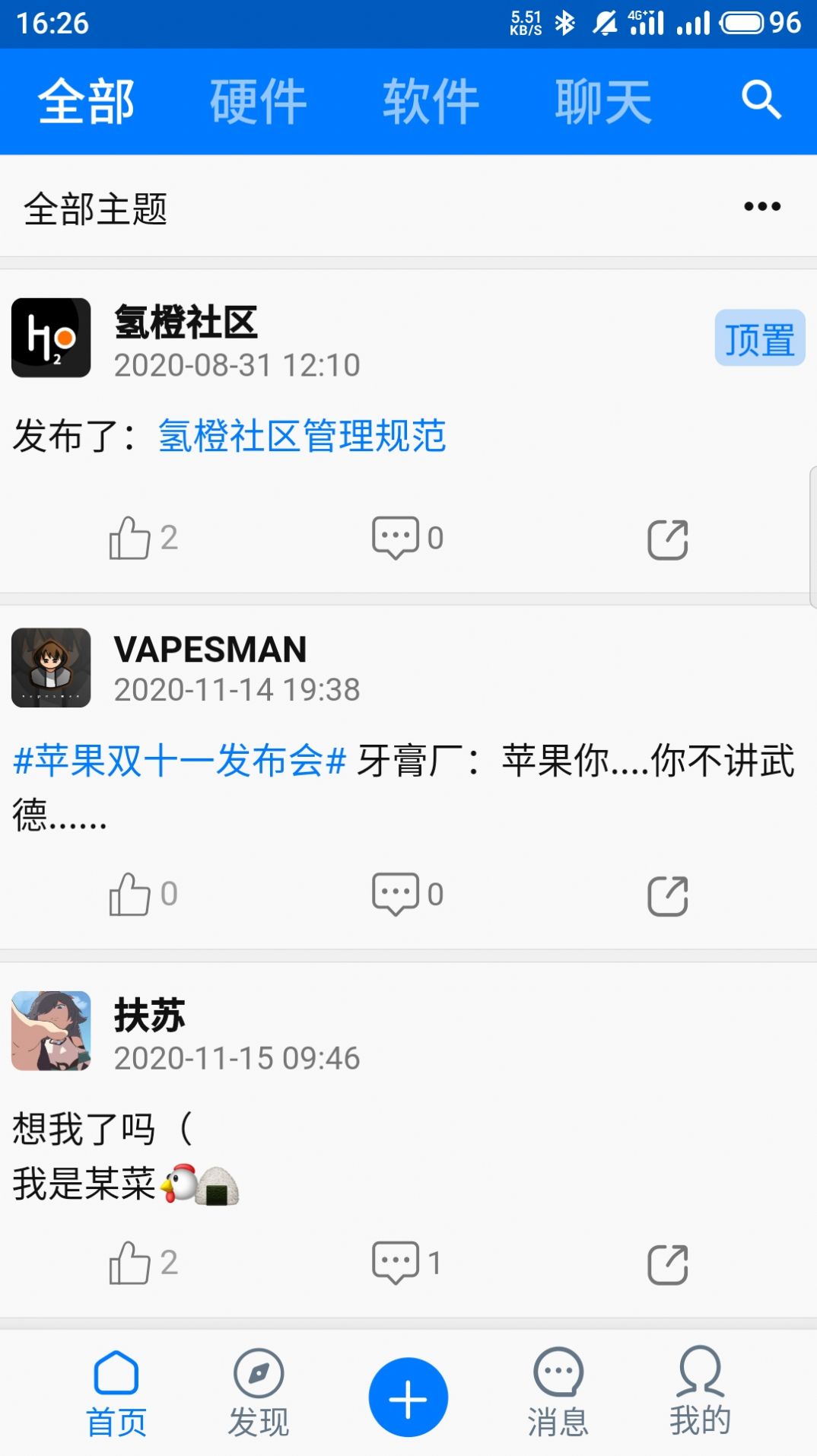Share VAPESMAN's post
This screenshot has height=1456, width=817.
click(x=667, y=895)
